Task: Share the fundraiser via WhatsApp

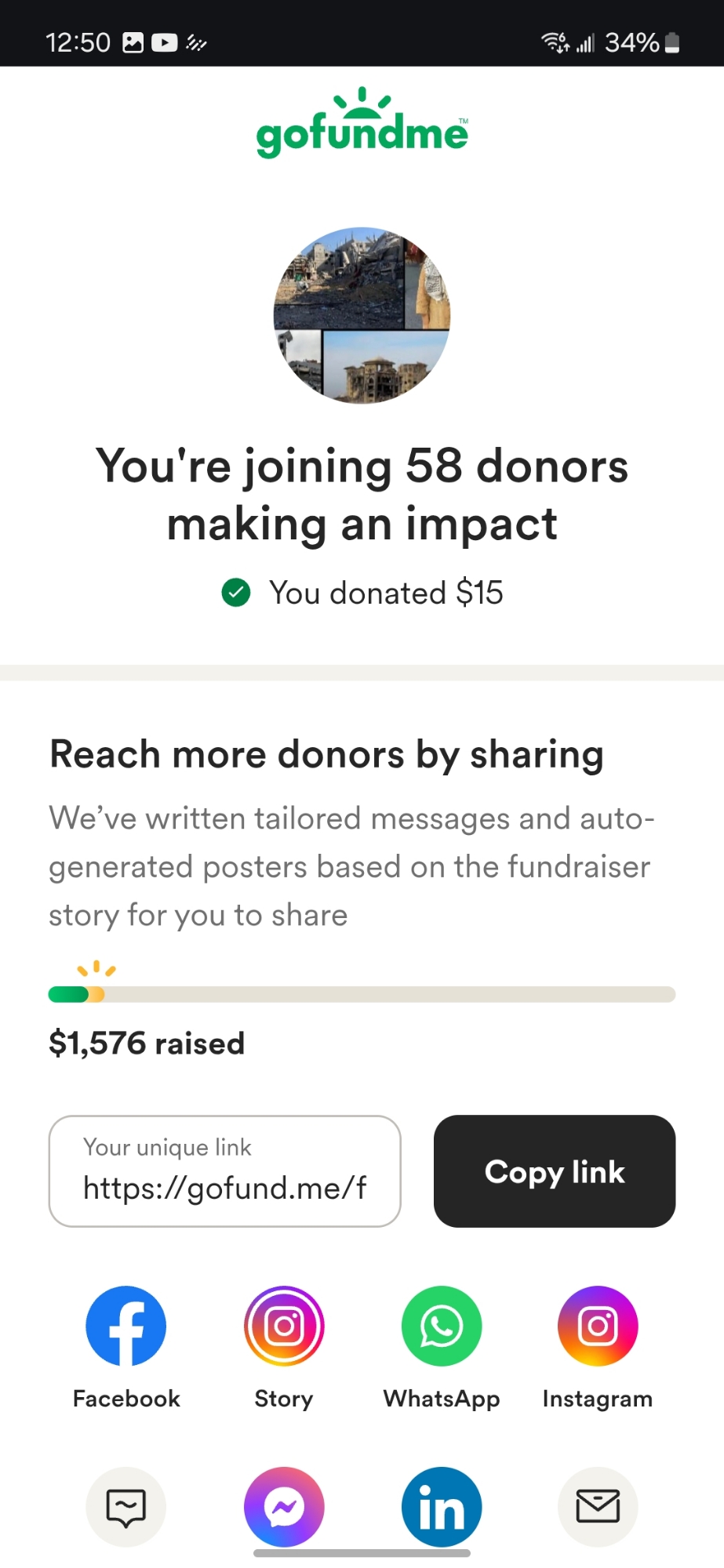Action: click(x=442, y=1326)
